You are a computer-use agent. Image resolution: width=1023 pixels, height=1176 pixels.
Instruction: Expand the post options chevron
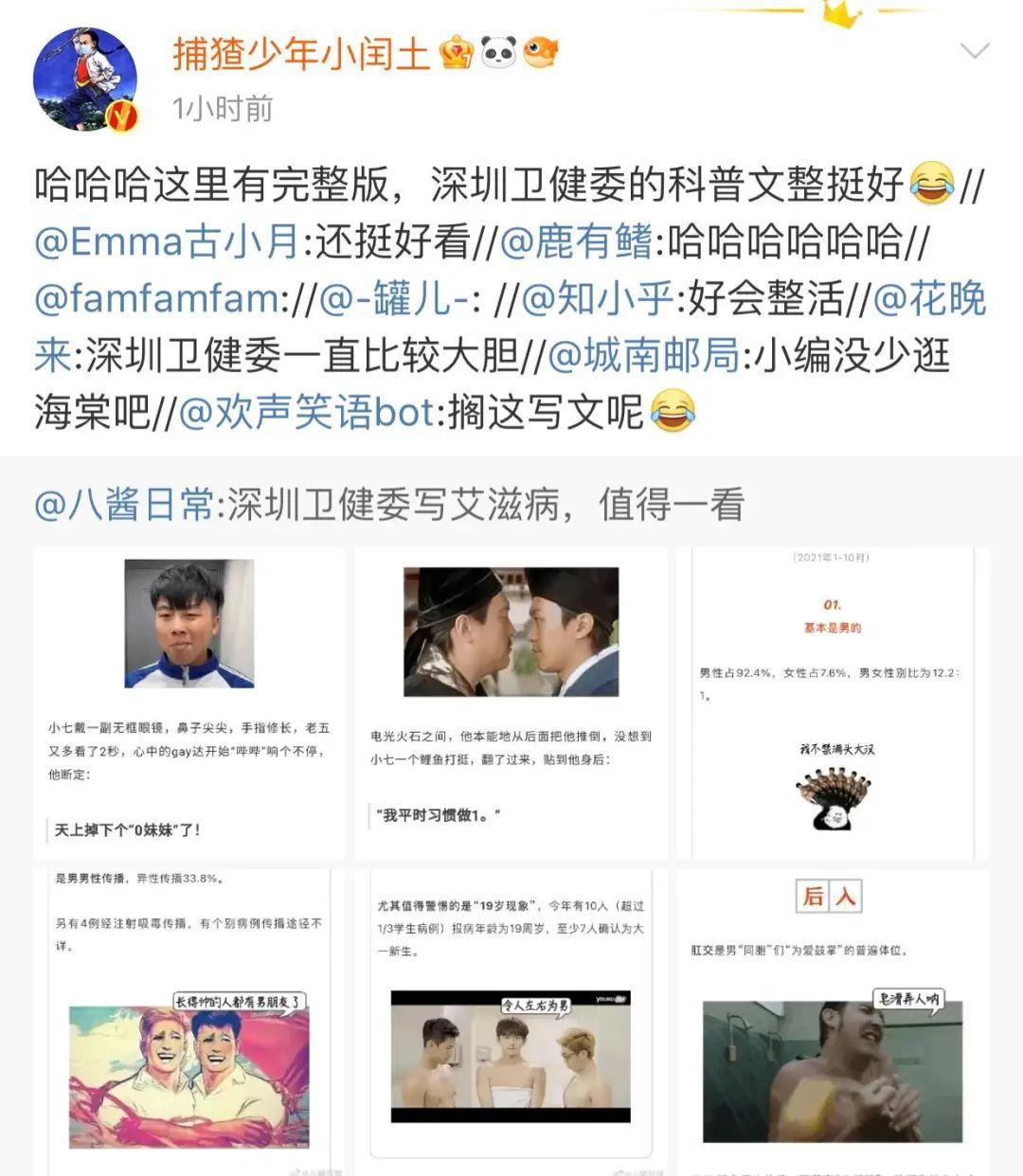click(x=974, y=51)
